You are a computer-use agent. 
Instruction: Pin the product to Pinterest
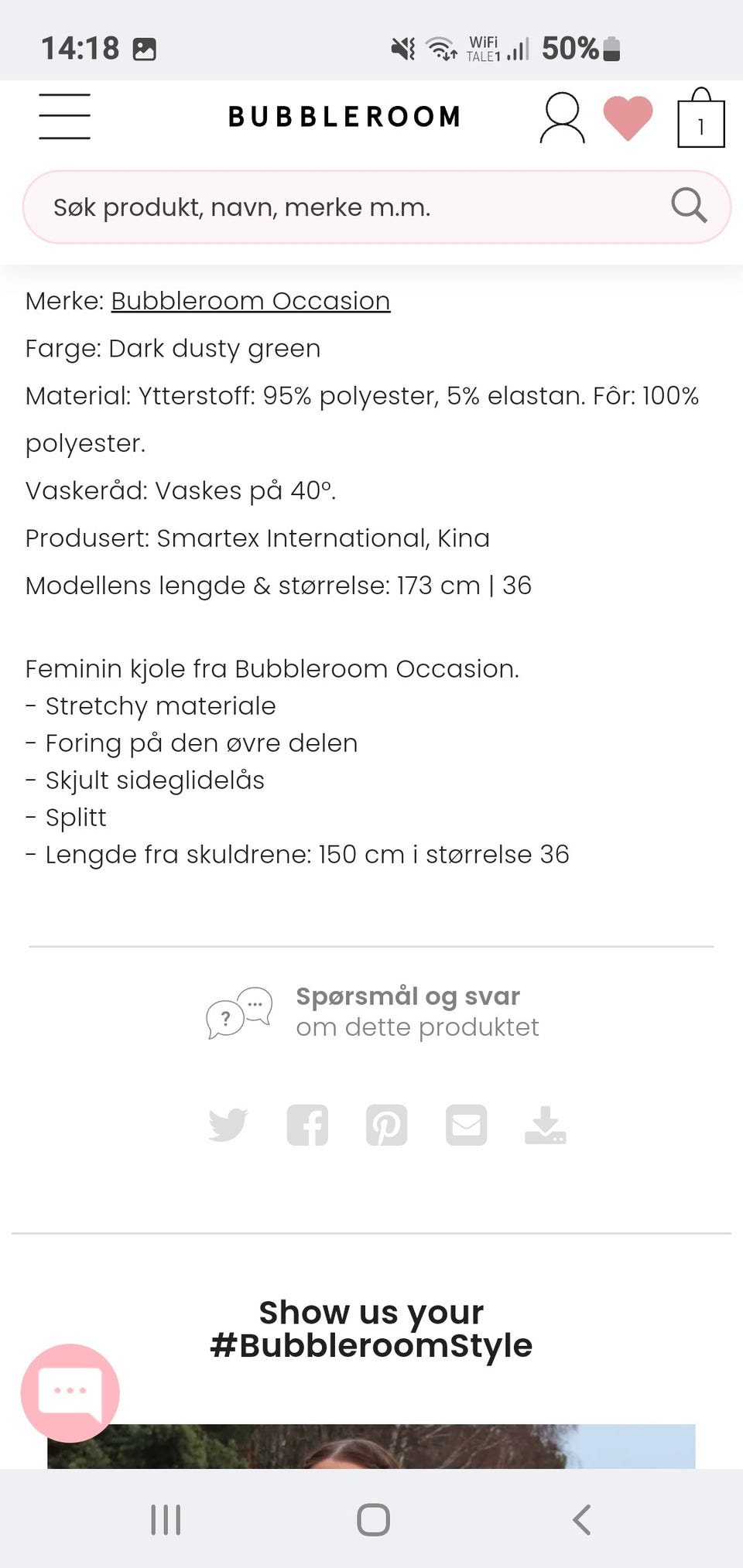[387, 1125]
